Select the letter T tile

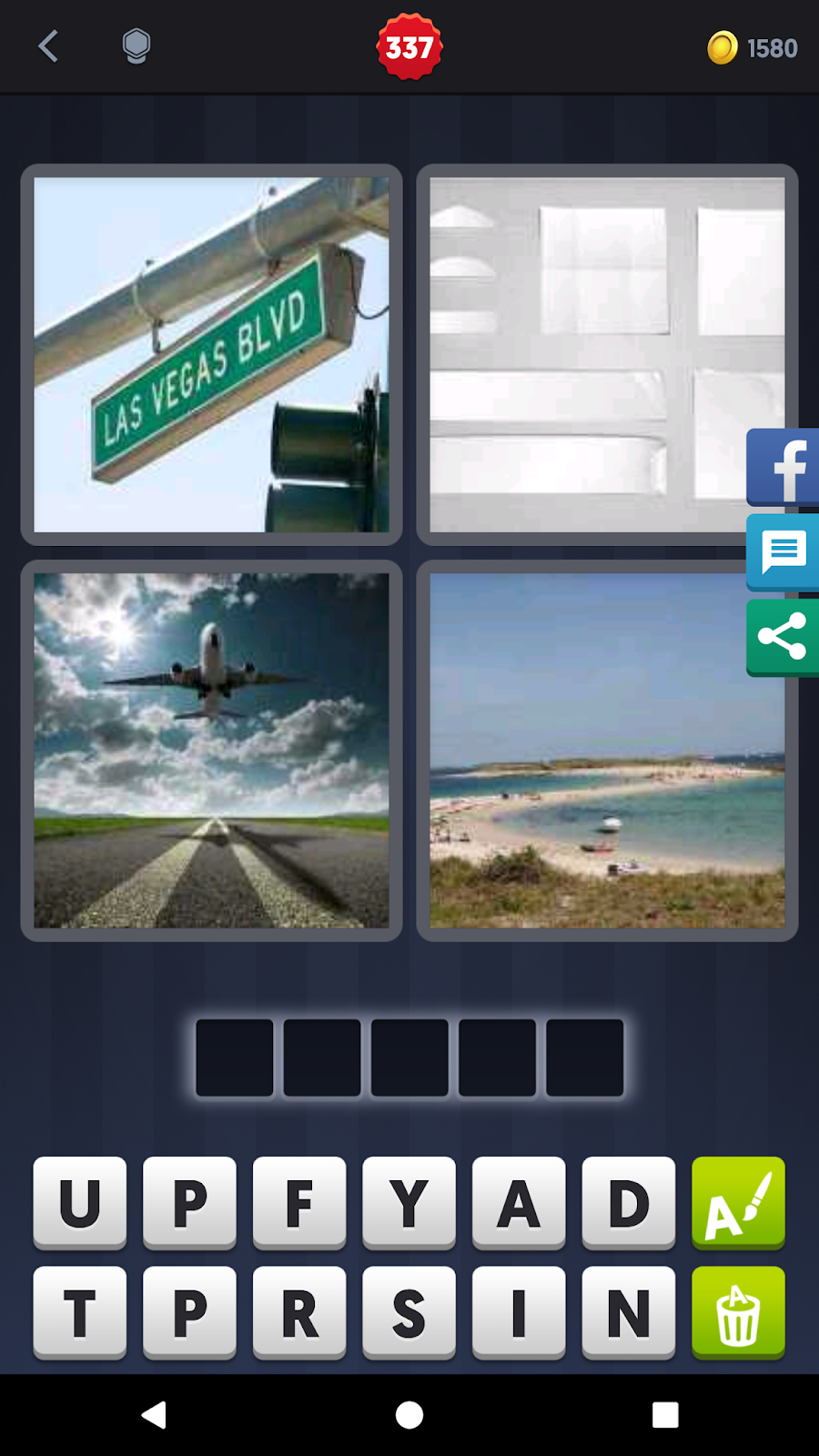[80, 1312]
